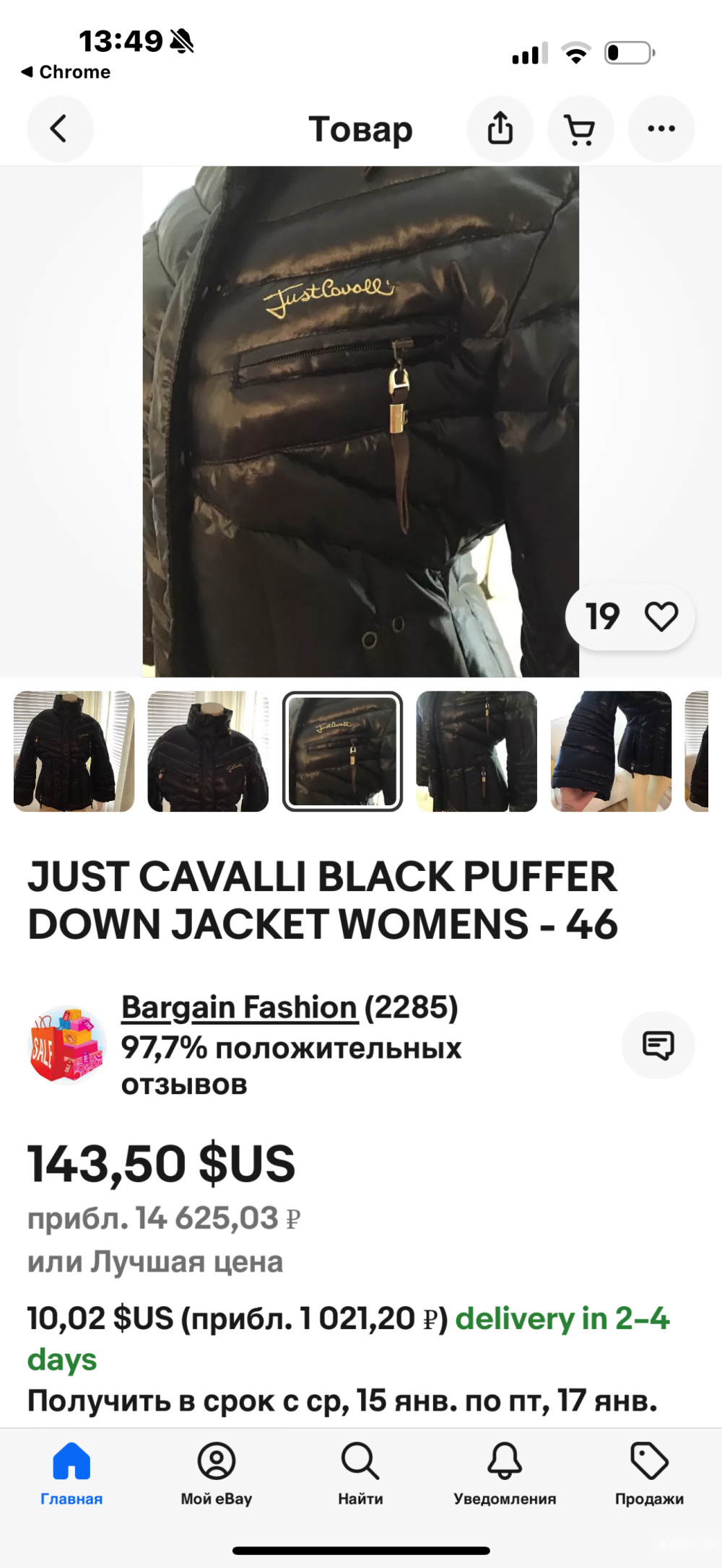The width and height of the screenshot is (722, 1568).
Task: Open the shopping cart
Action: [581, 128]
